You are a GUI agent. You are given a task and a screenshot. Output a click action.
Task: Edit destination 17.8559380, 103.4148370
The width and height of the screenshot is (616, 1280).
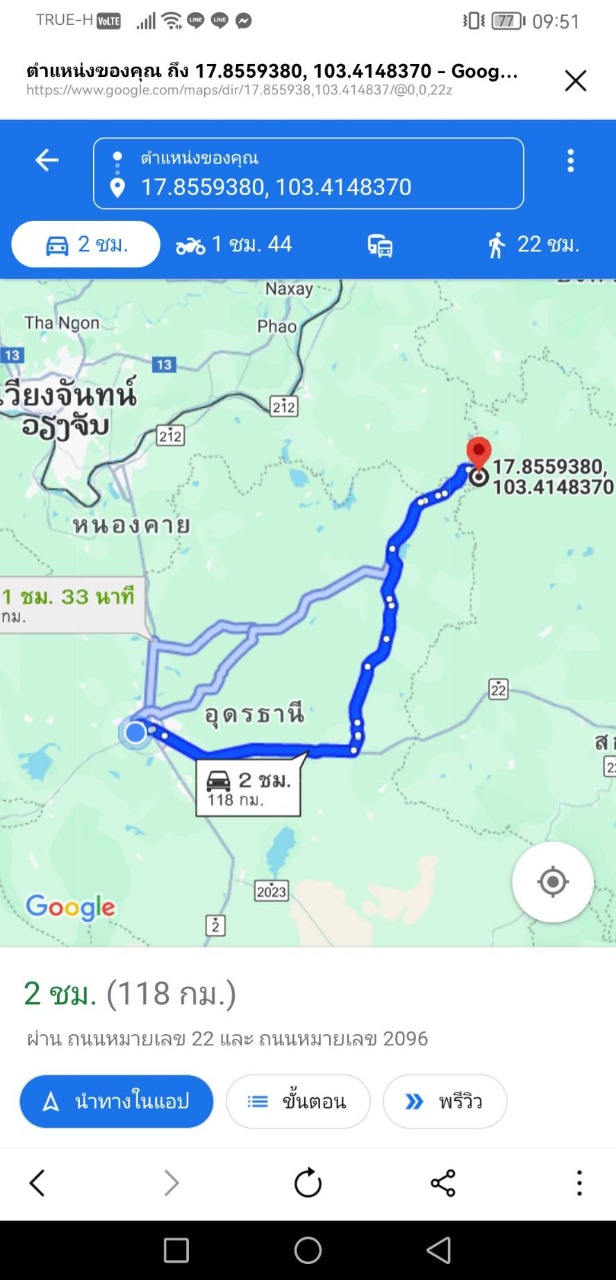tap(320, 187)
